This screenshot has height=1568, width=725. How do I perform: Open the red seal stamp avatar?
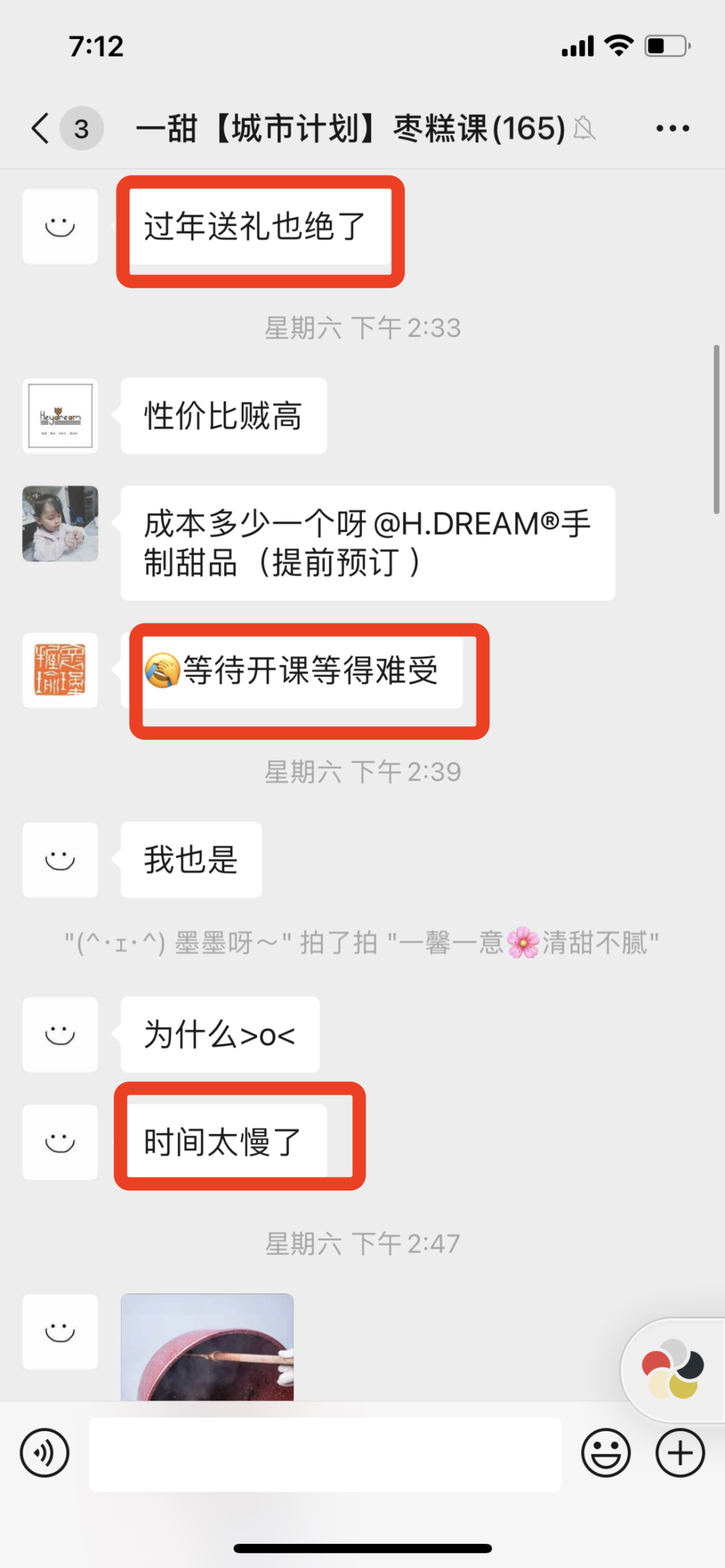coord(60,670)
